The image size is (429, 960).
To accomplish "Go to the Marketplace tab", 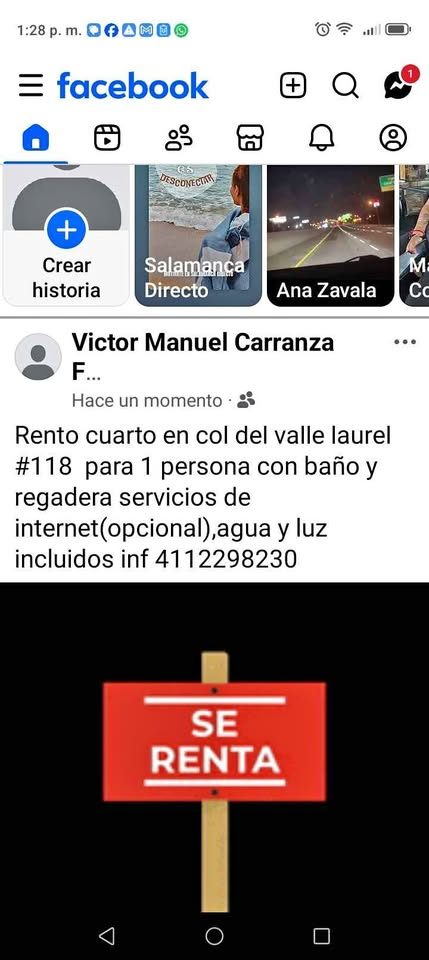I will coord(250,138).
